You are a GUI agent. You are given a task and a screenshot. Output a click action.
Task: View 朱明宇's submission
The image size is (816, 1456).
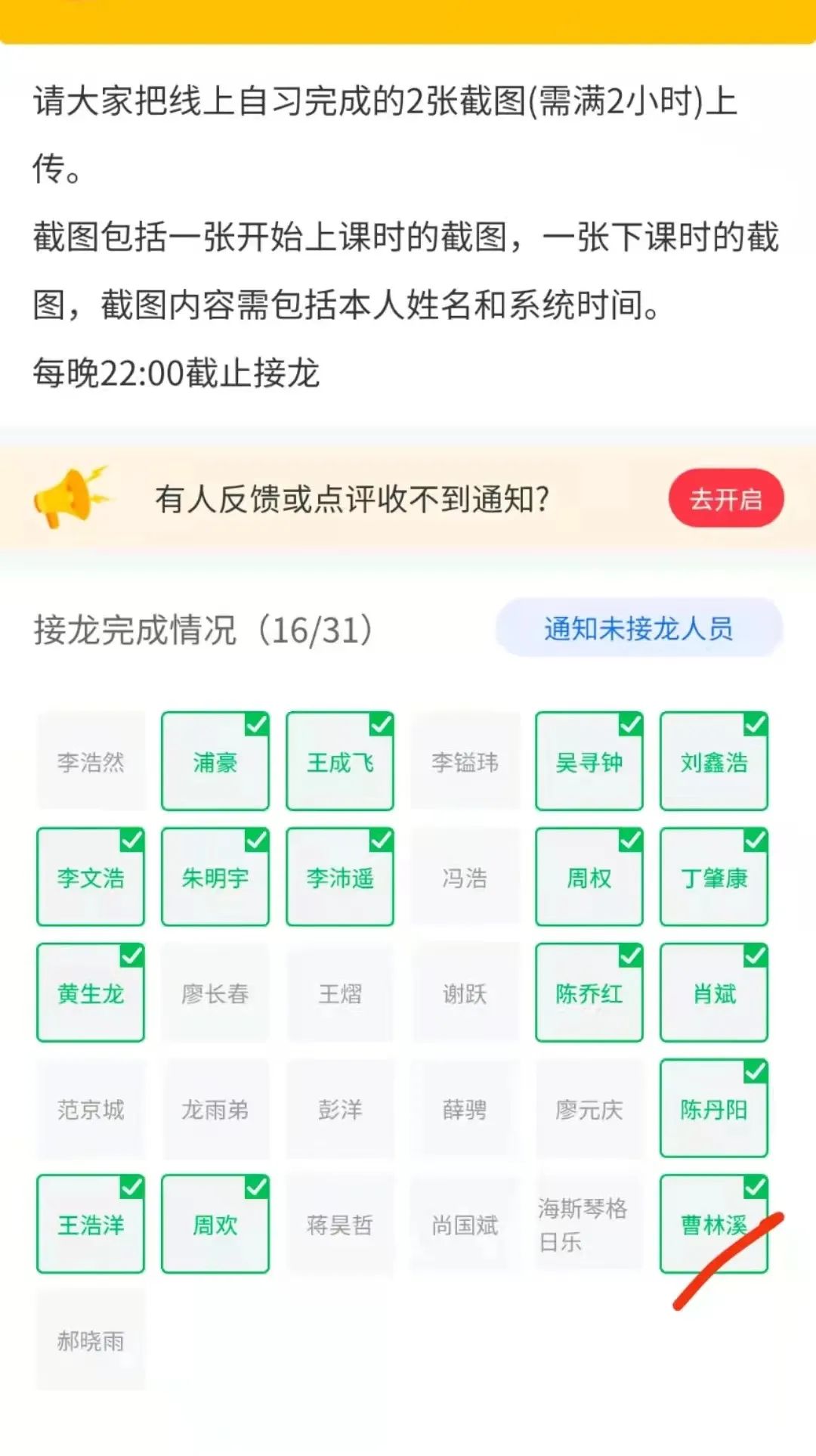(x=215, y=878)
